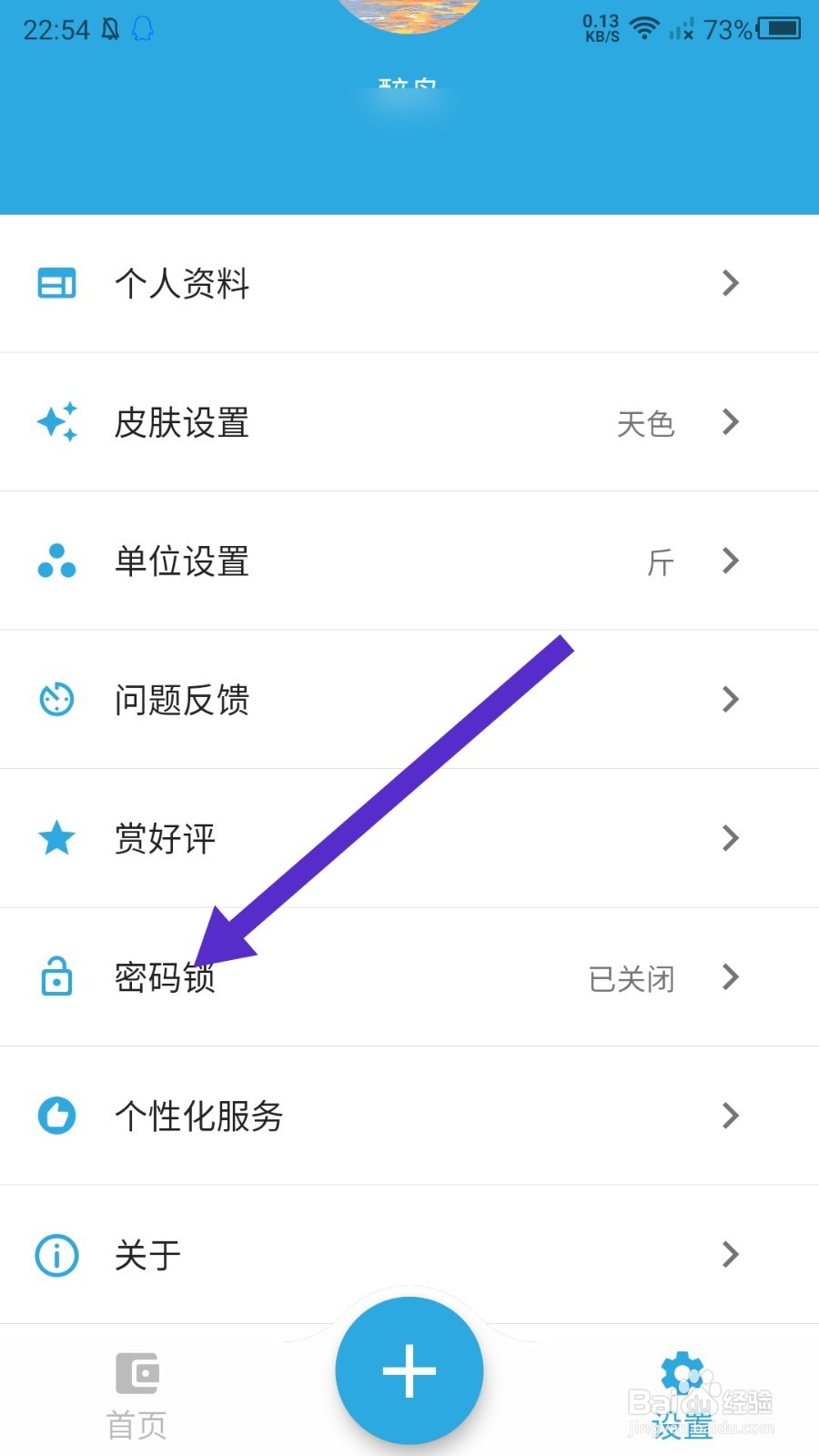
Task: Tap the lock icon for 密码锁
Action: pyautogui.click(x=56, y=977)
